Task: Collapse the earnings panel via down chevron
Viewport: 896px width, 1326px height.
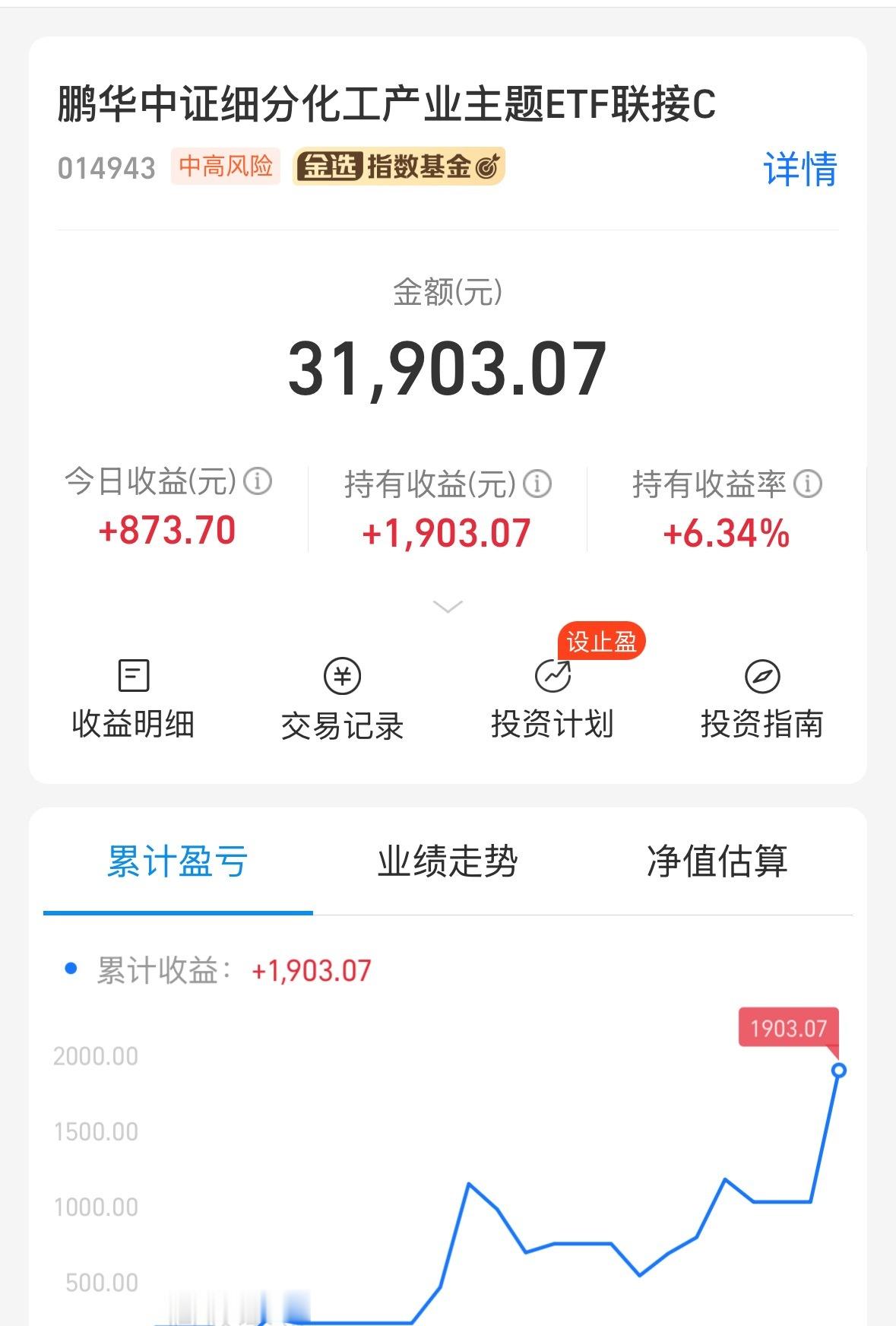Action: (x=448, y=604)
